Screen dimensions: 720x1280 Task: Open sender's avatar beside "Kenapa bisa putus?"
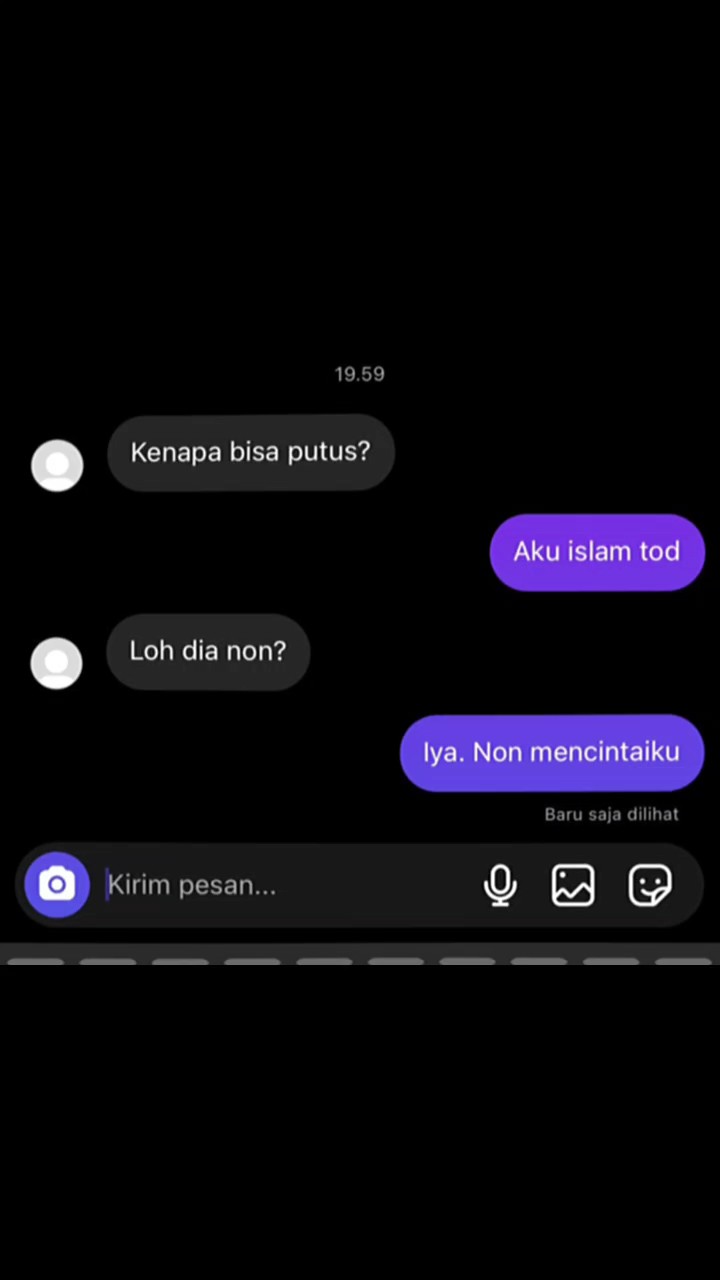(57, 465)
